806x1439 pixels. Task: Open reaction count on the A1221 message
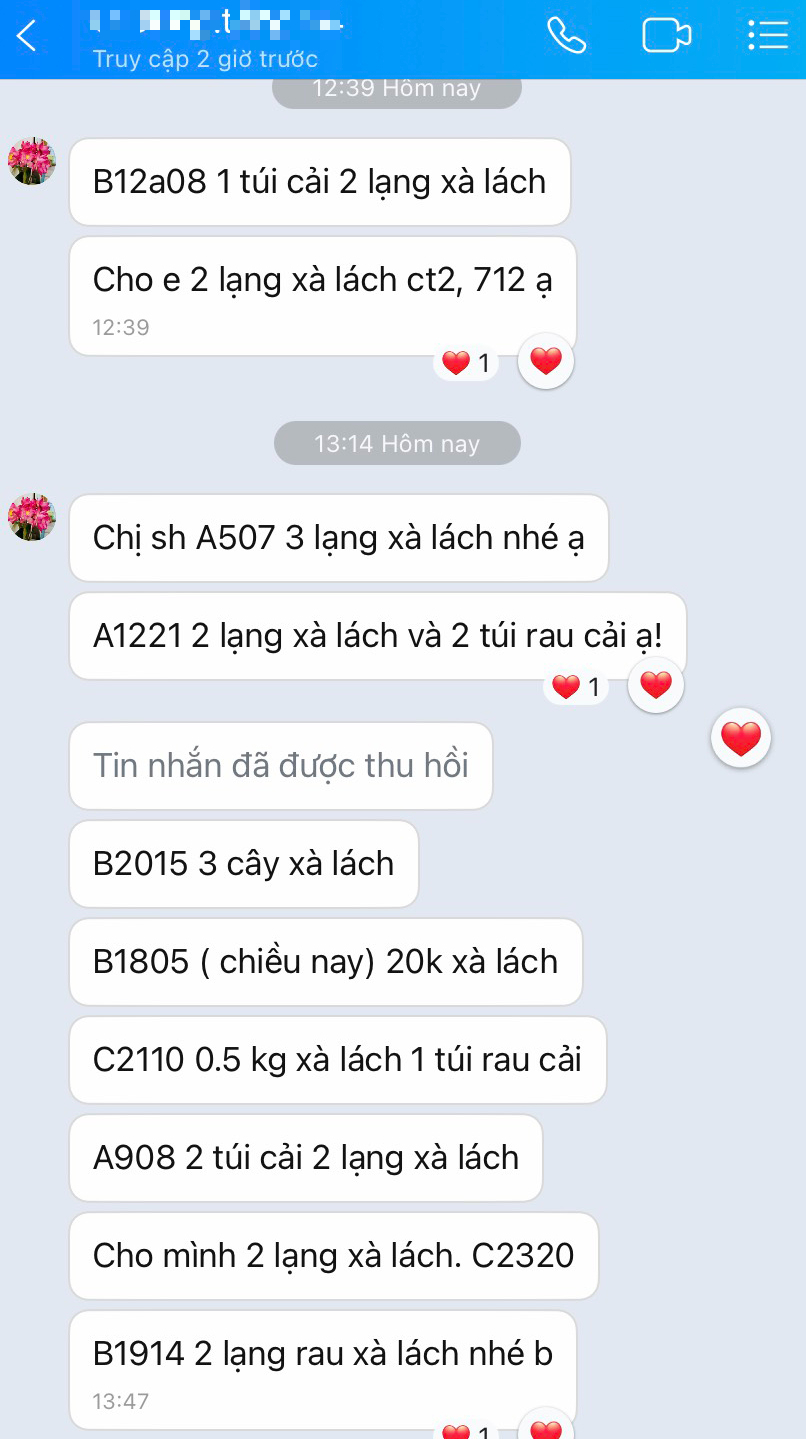[576, 687]
